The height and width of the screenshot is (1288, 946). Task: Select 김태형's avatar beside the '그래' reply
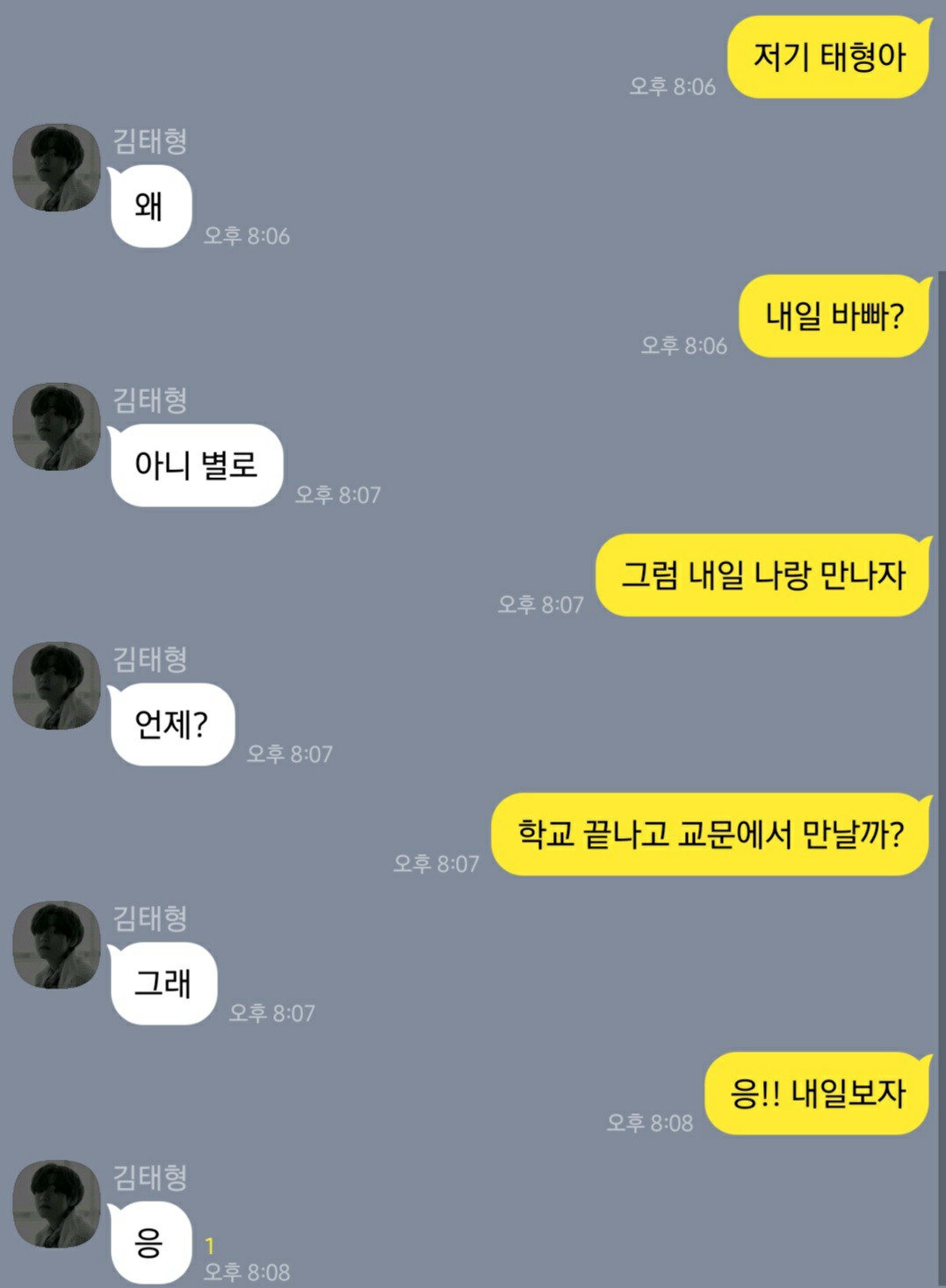56,944
